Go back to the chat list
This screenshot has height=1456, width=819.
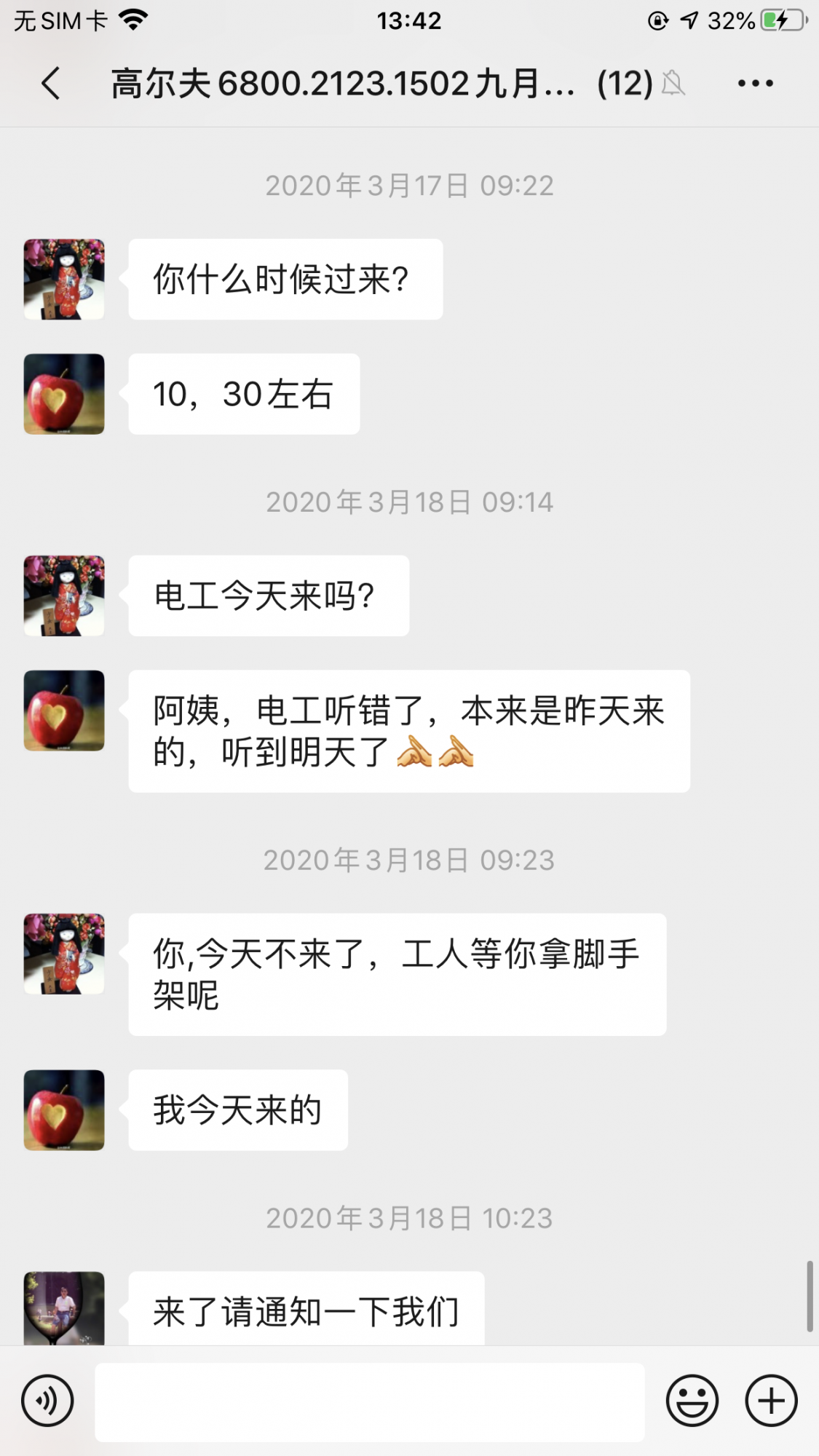point(51,83)
